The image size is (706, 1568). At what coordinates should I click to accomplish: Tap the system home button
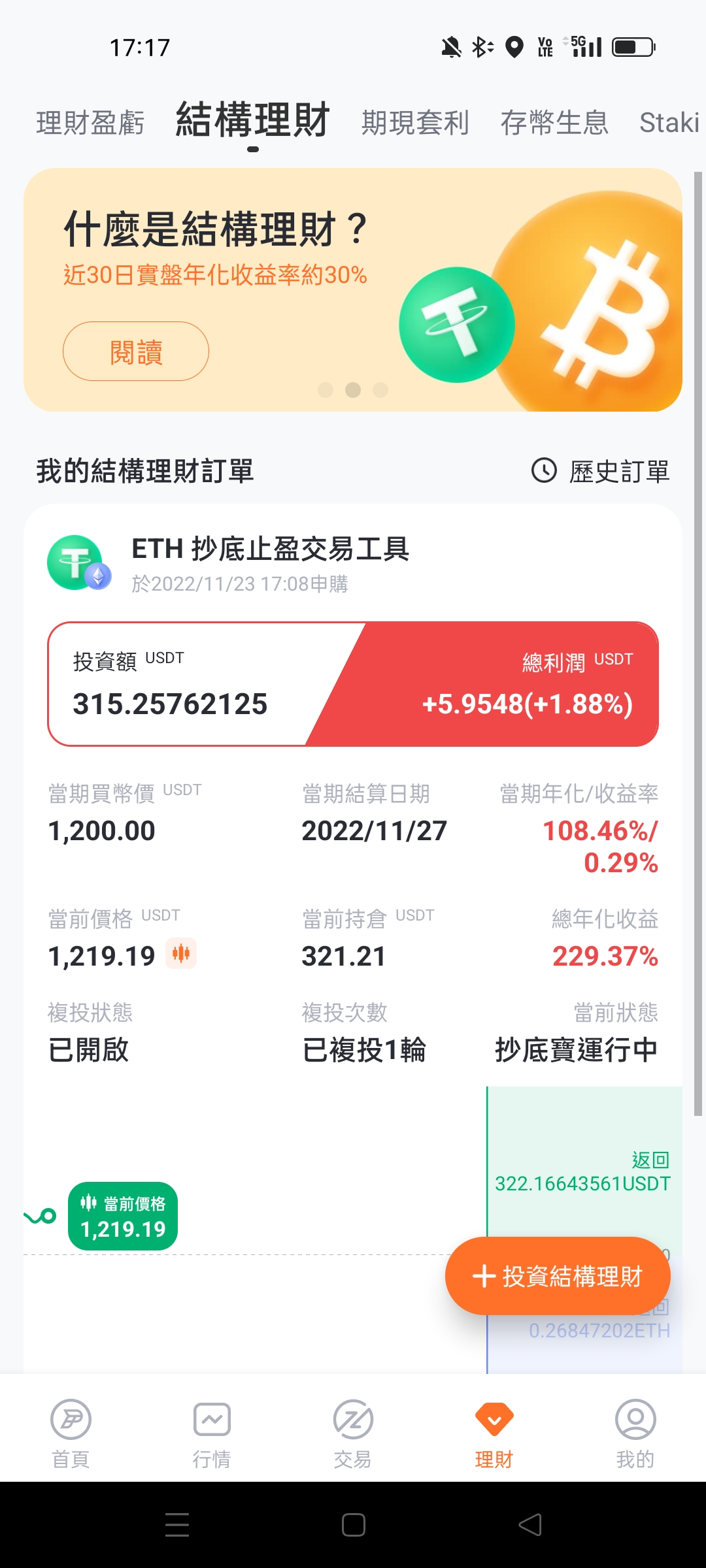[353, 1525]
